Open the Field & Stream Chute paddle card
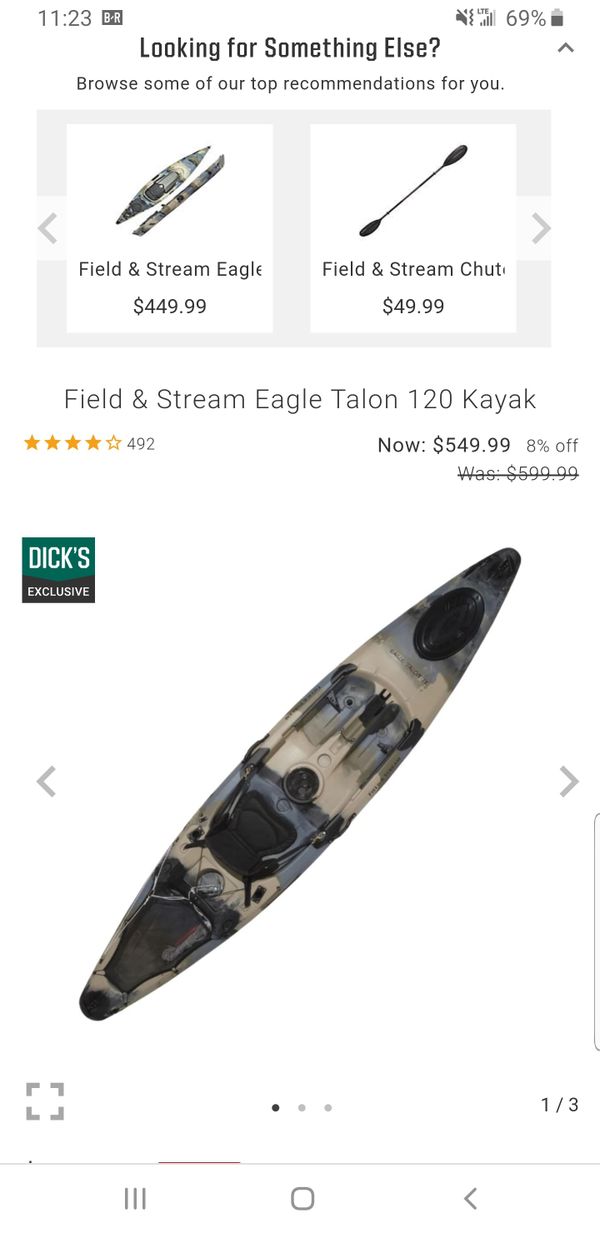The image size is (600, 1233). point(413,228)
